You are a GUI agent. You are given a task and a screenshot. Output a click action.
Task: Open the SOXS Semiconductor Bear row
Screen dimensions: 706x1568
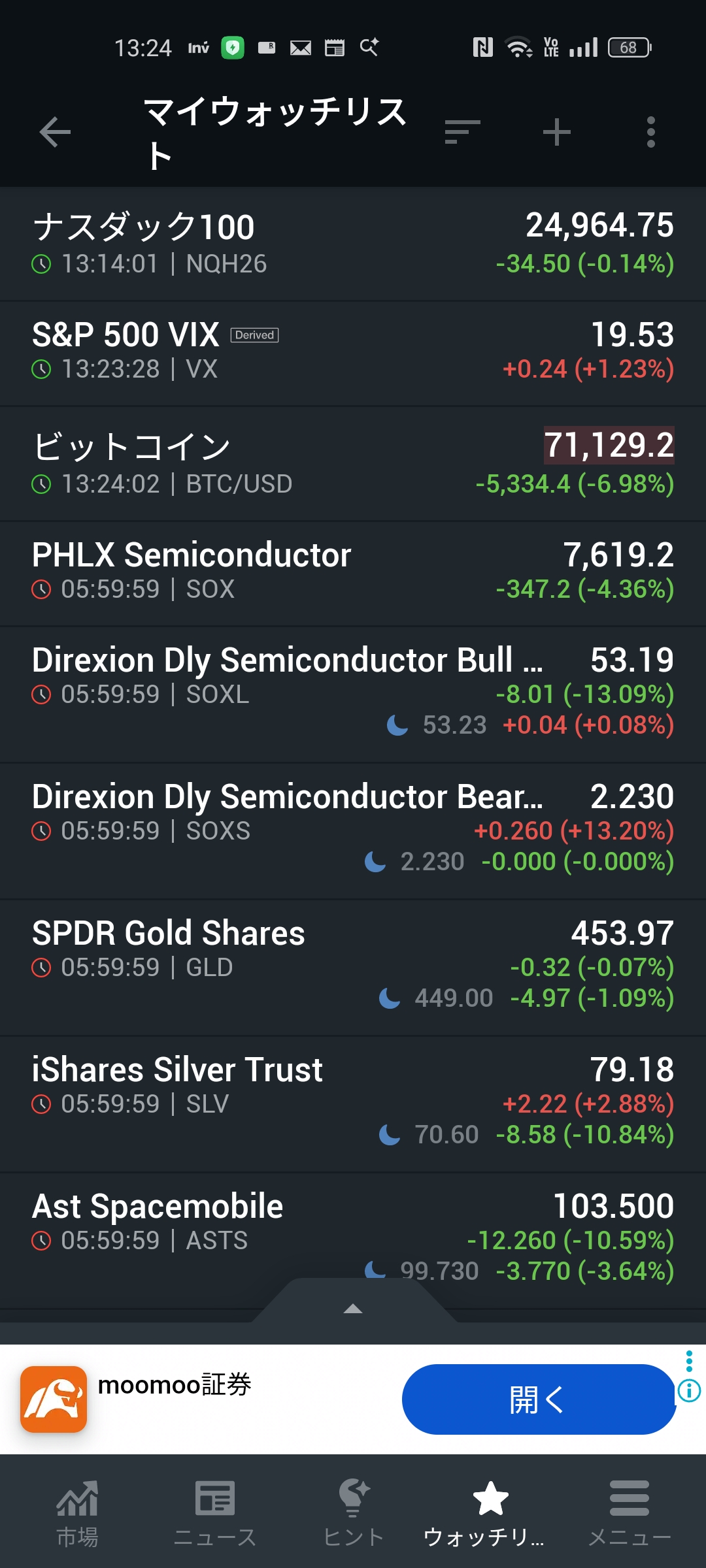pyautogui.click(x=353, y=830)
